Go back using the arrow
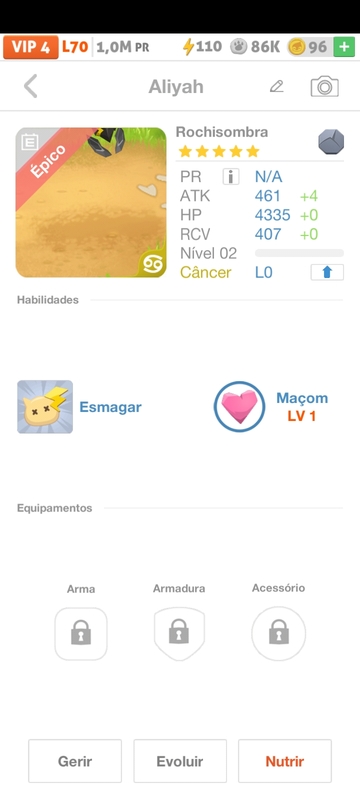 coord(31,86)
